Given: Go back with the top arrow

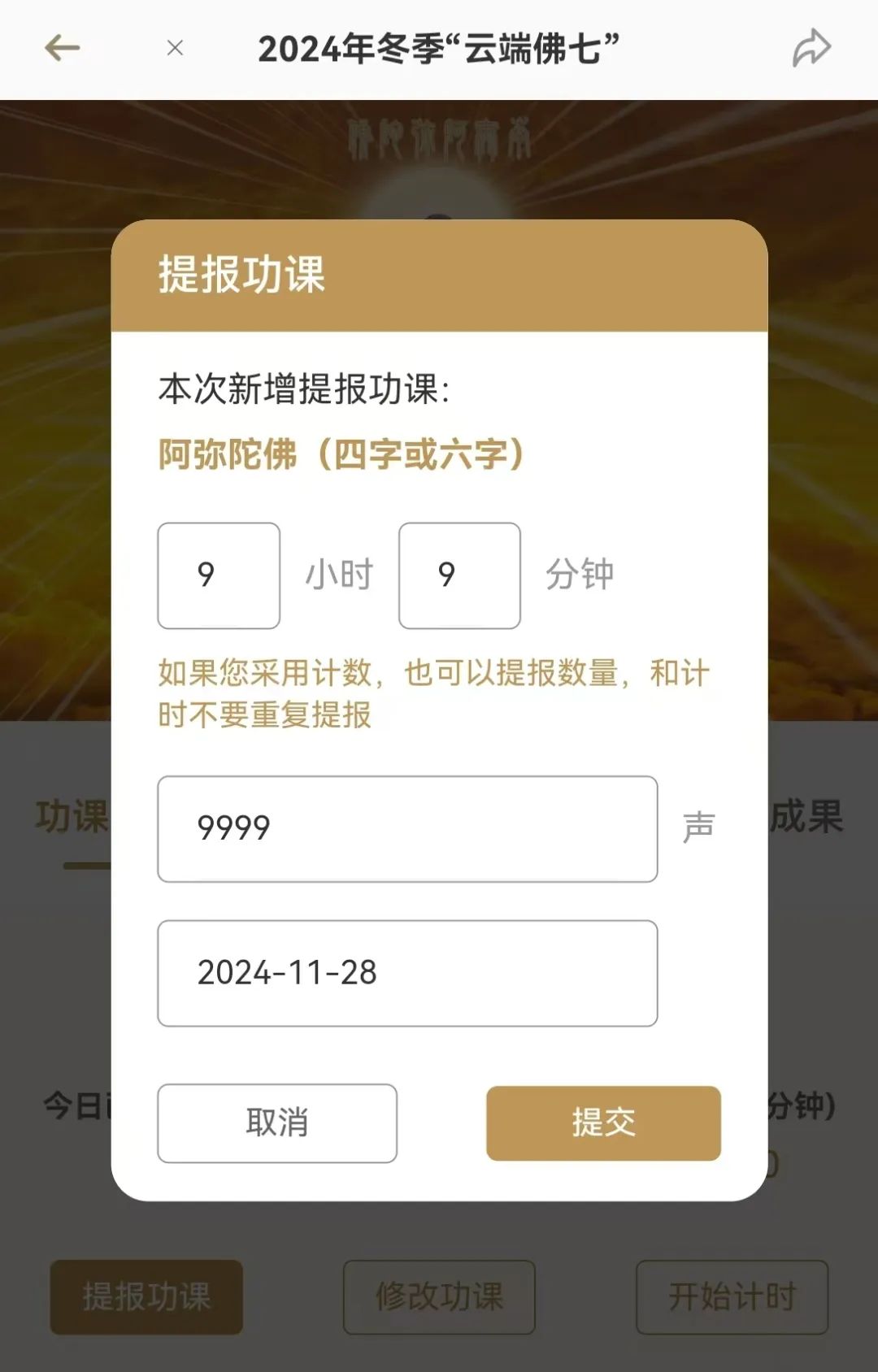Looking at the screenshot, I should click(x=62, y=48).
